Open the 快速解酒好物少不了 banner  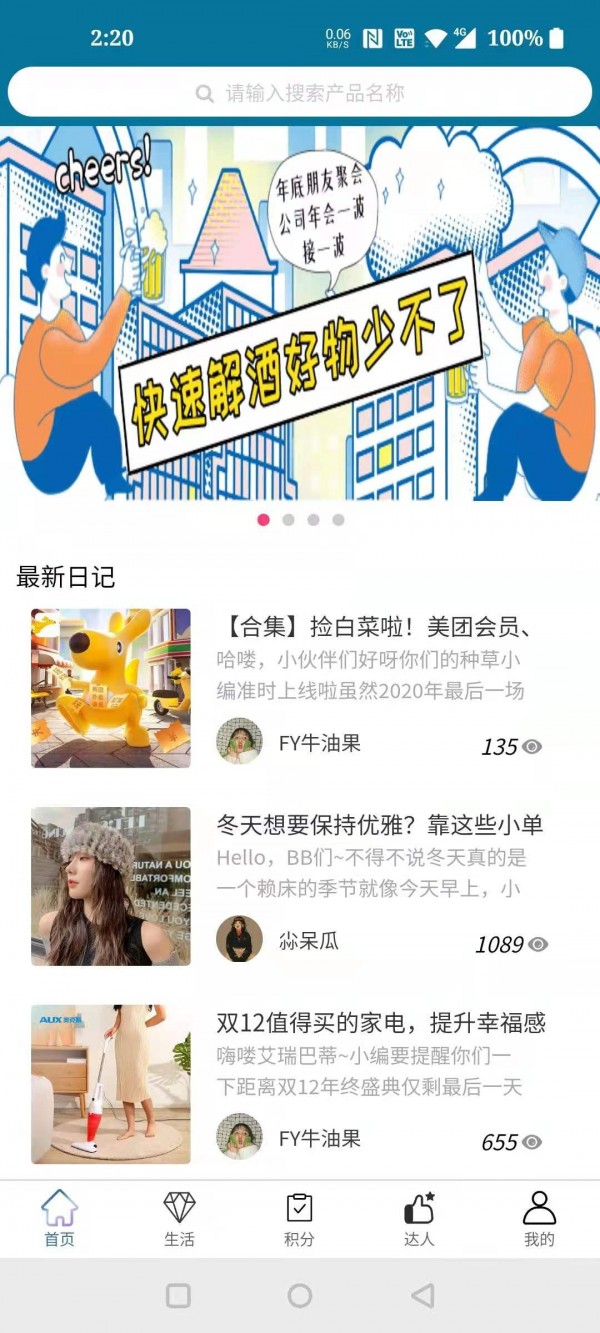(300, 312)
